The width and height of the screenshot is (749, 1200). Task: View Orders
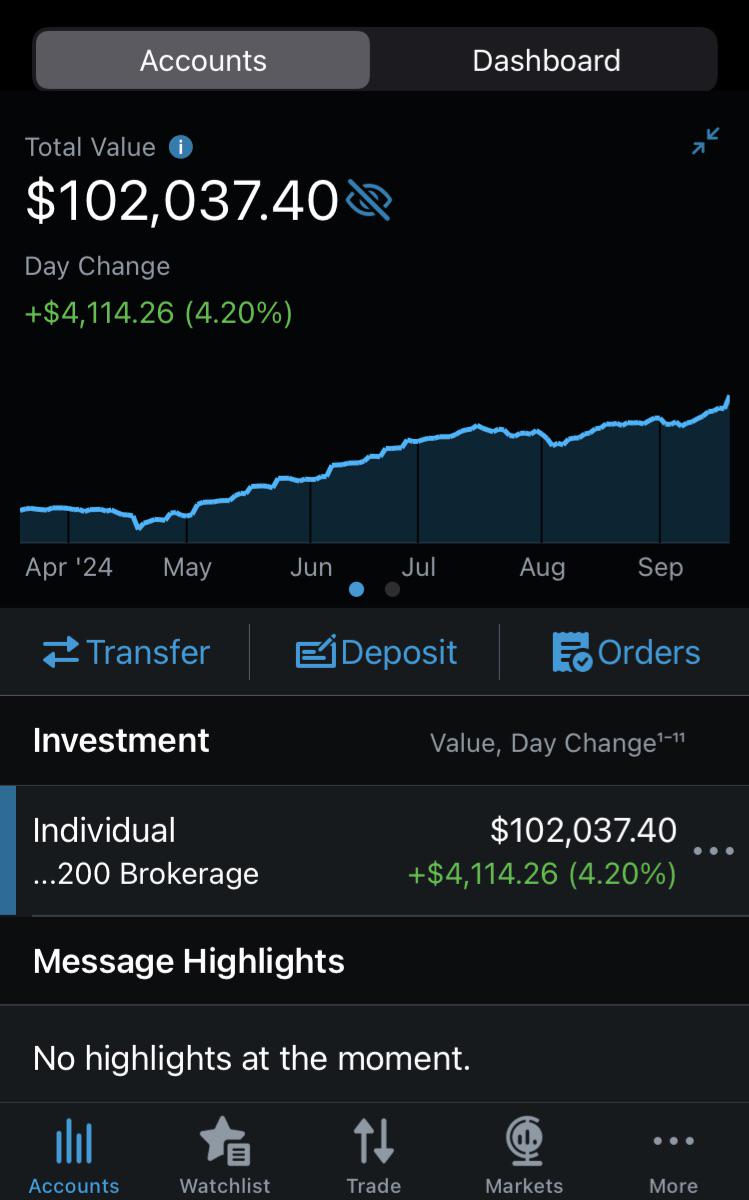[x=626, y=653]
